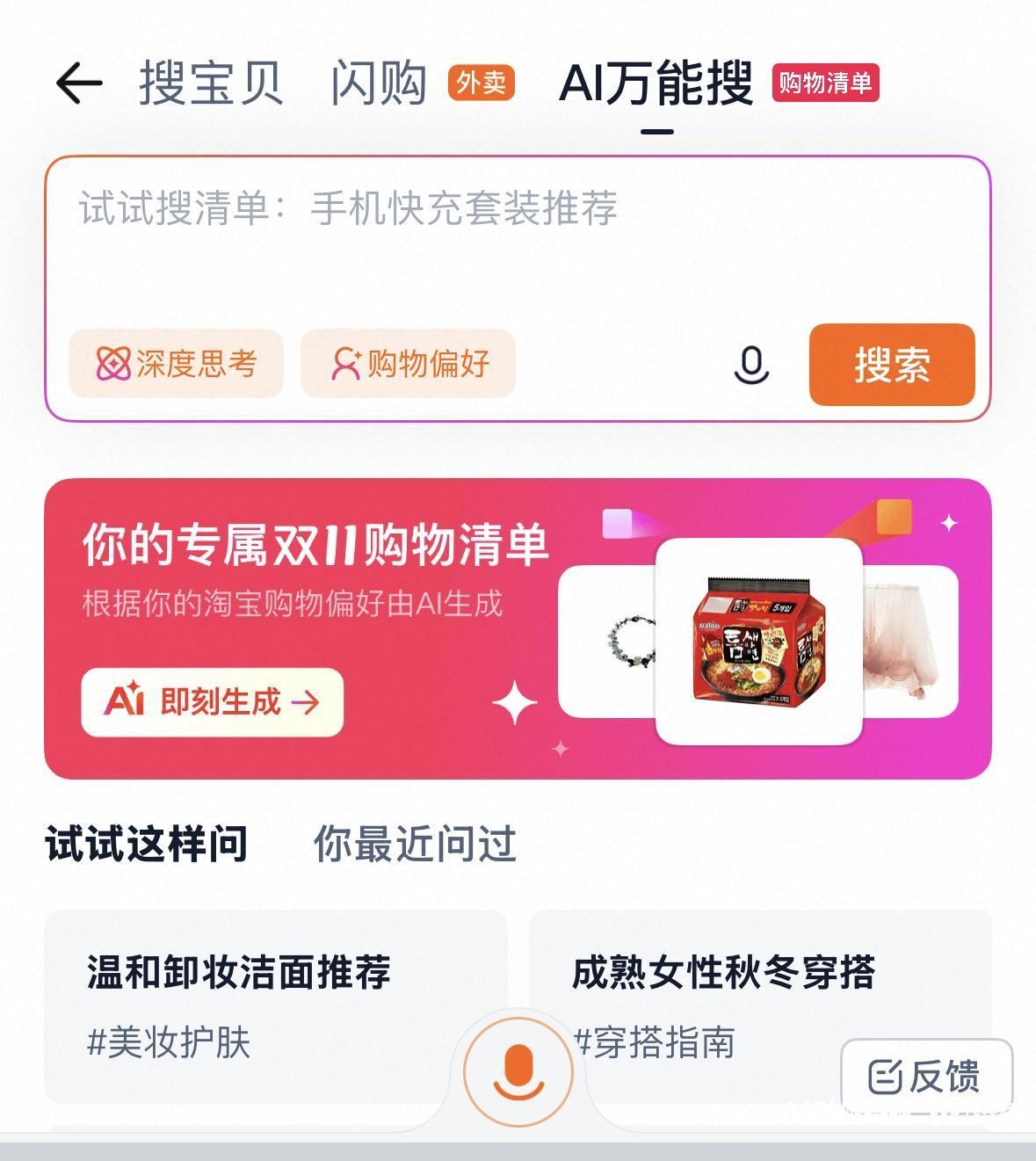Open the 反馈 feedback button
The width and height of the screenshot is (1036, 1161).
pyautogui.click(x=925, y=1076)
